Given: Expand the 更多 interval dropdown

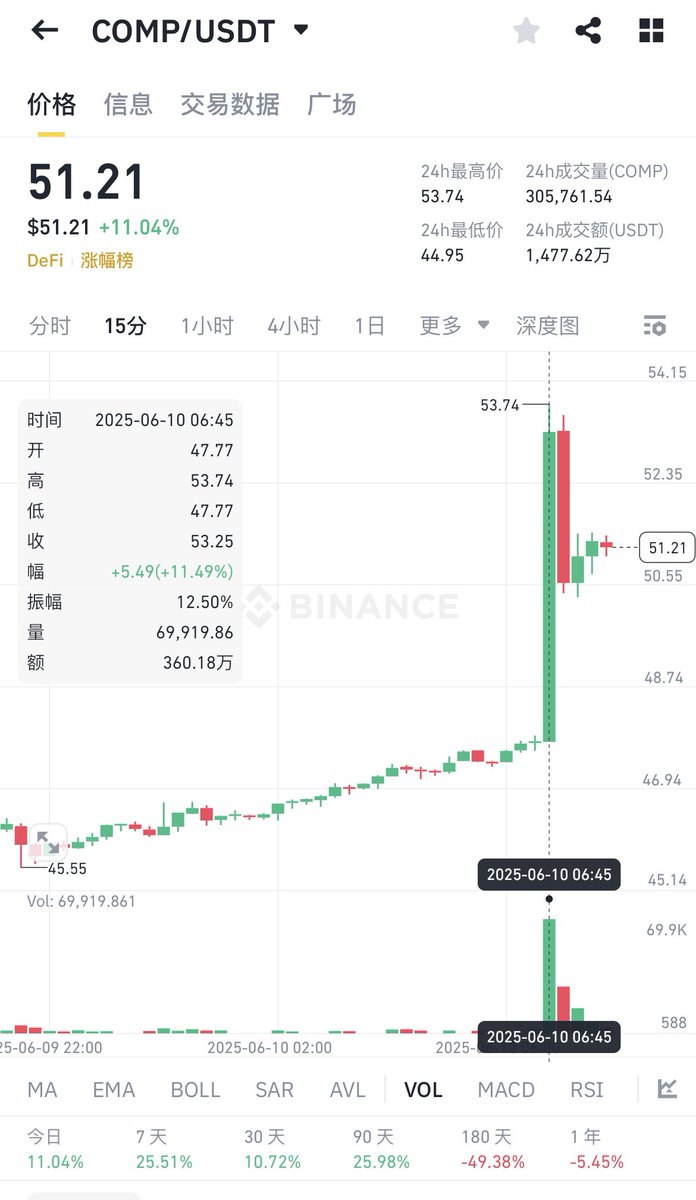Looking at the screenshot, I should pyautogui.click(x=455, y=326).
